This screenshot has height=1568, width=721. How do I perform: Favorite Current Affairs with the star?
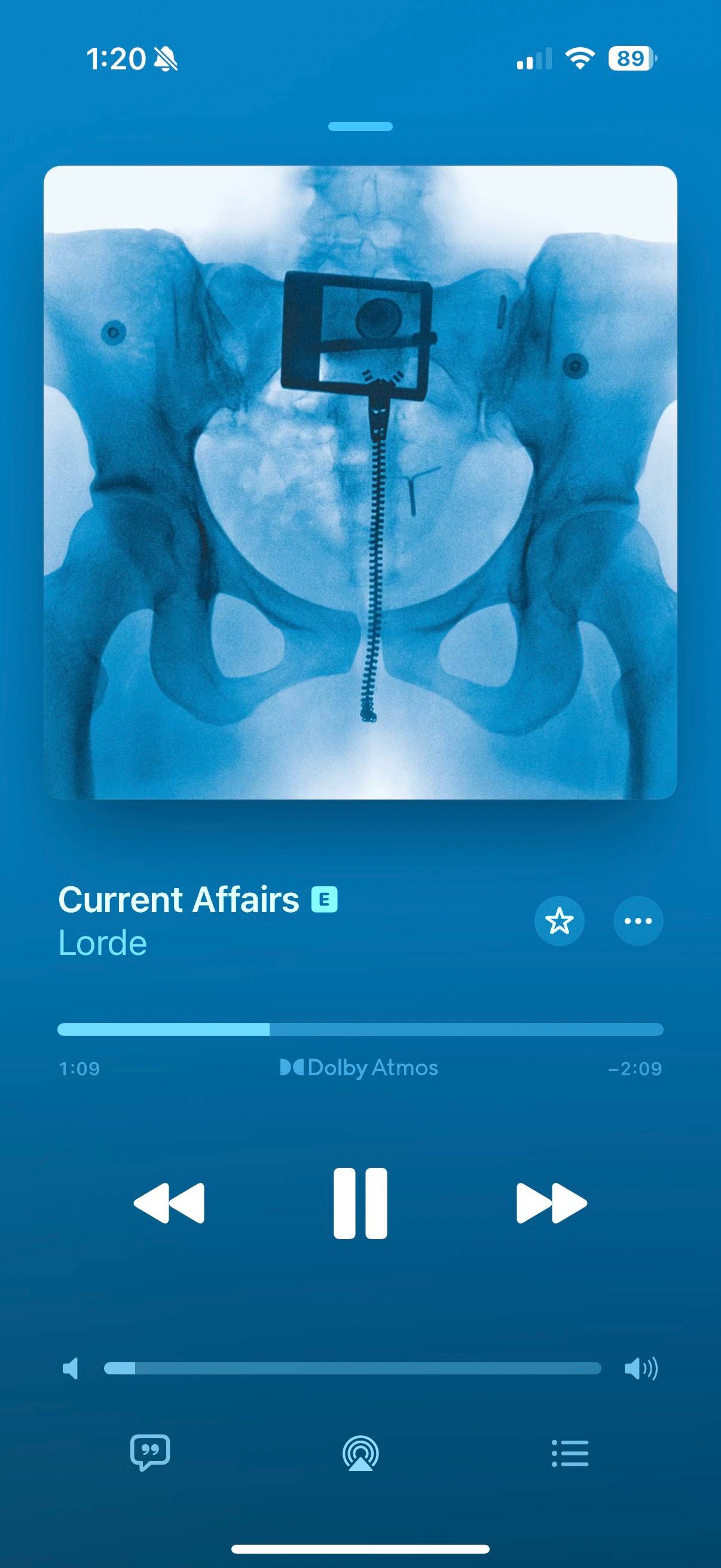click(x=559, y=920)
